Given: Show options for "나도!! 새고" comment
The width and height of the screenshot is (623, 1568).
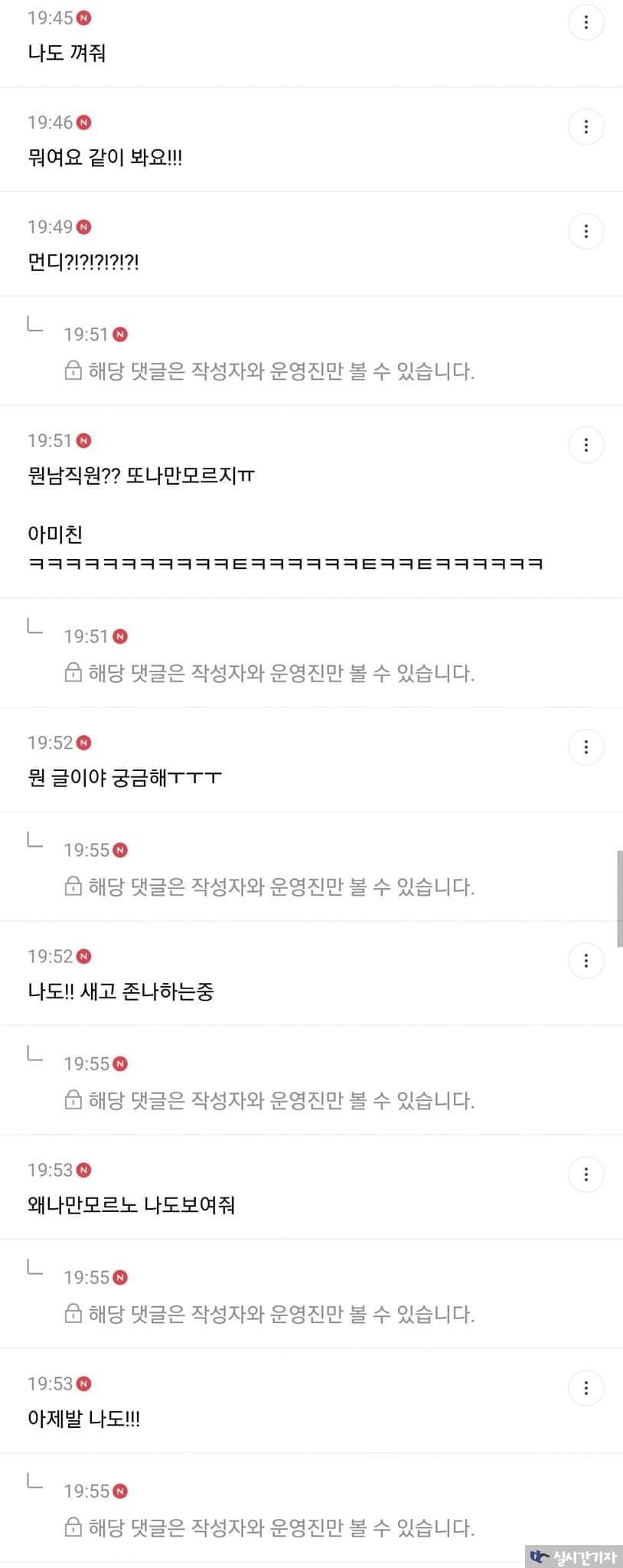Looking at the screenshot, I should point(586,961).
